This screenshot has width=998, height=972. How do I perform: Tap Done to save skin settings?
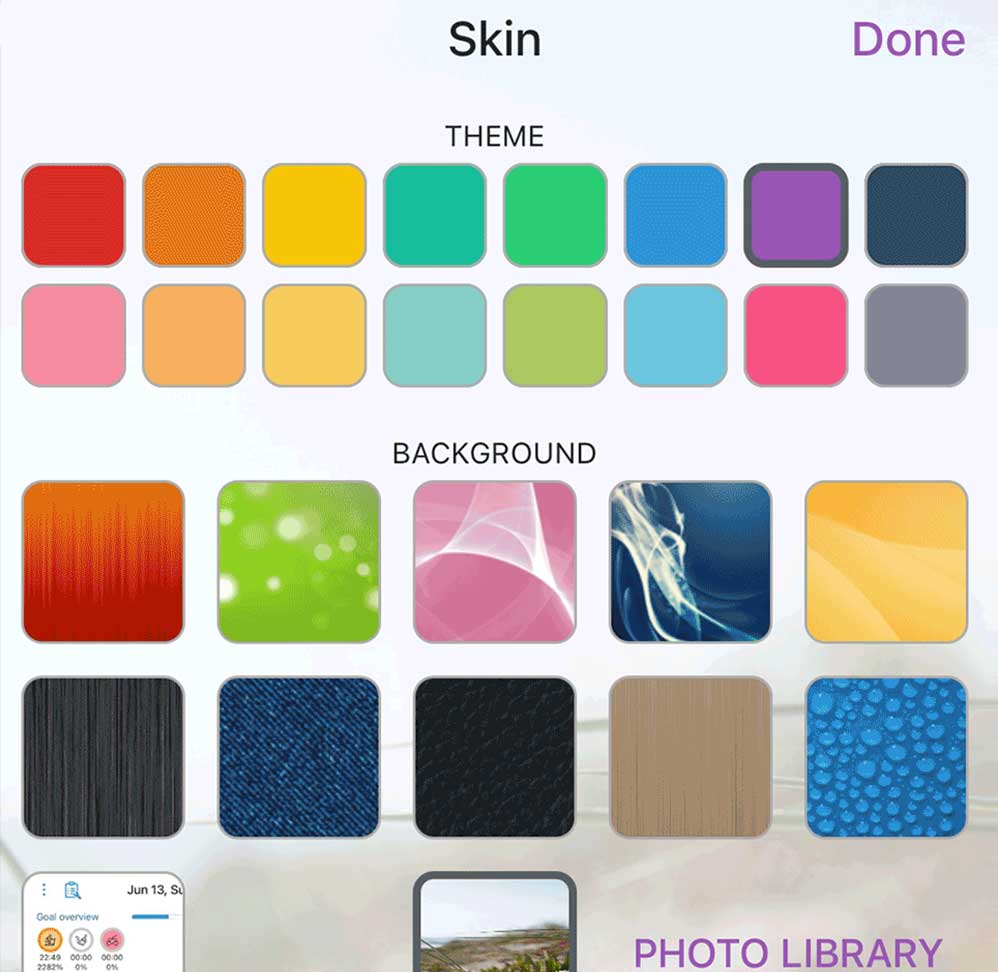pos(908,40)
